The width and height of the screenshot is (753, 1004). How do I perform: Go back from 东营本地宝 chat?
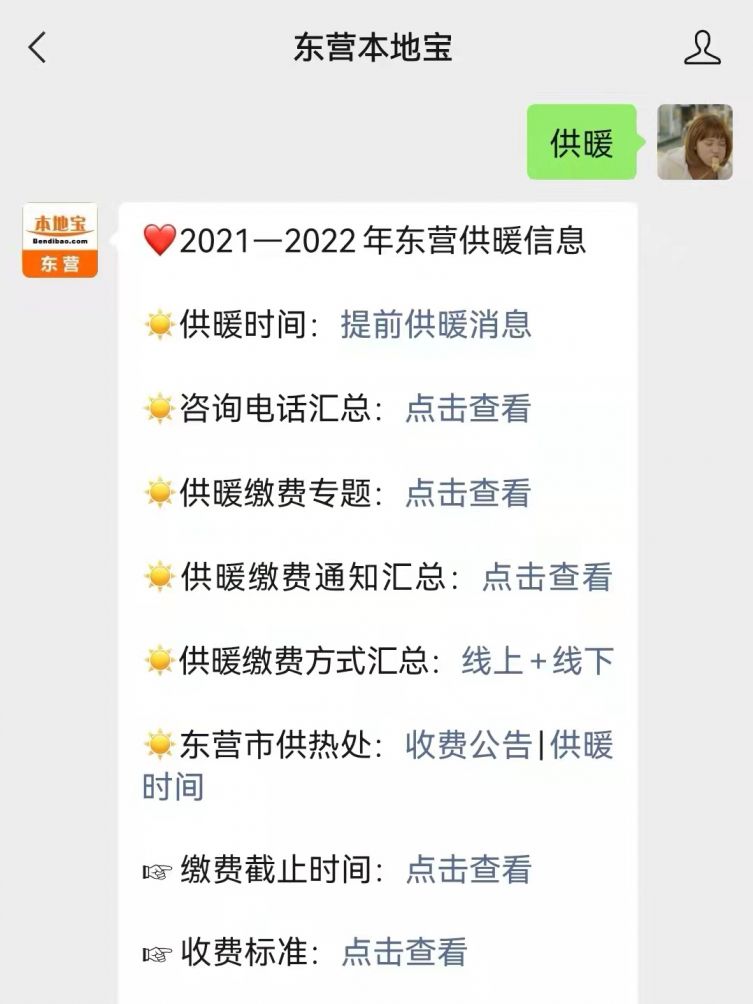pos(37,47)
